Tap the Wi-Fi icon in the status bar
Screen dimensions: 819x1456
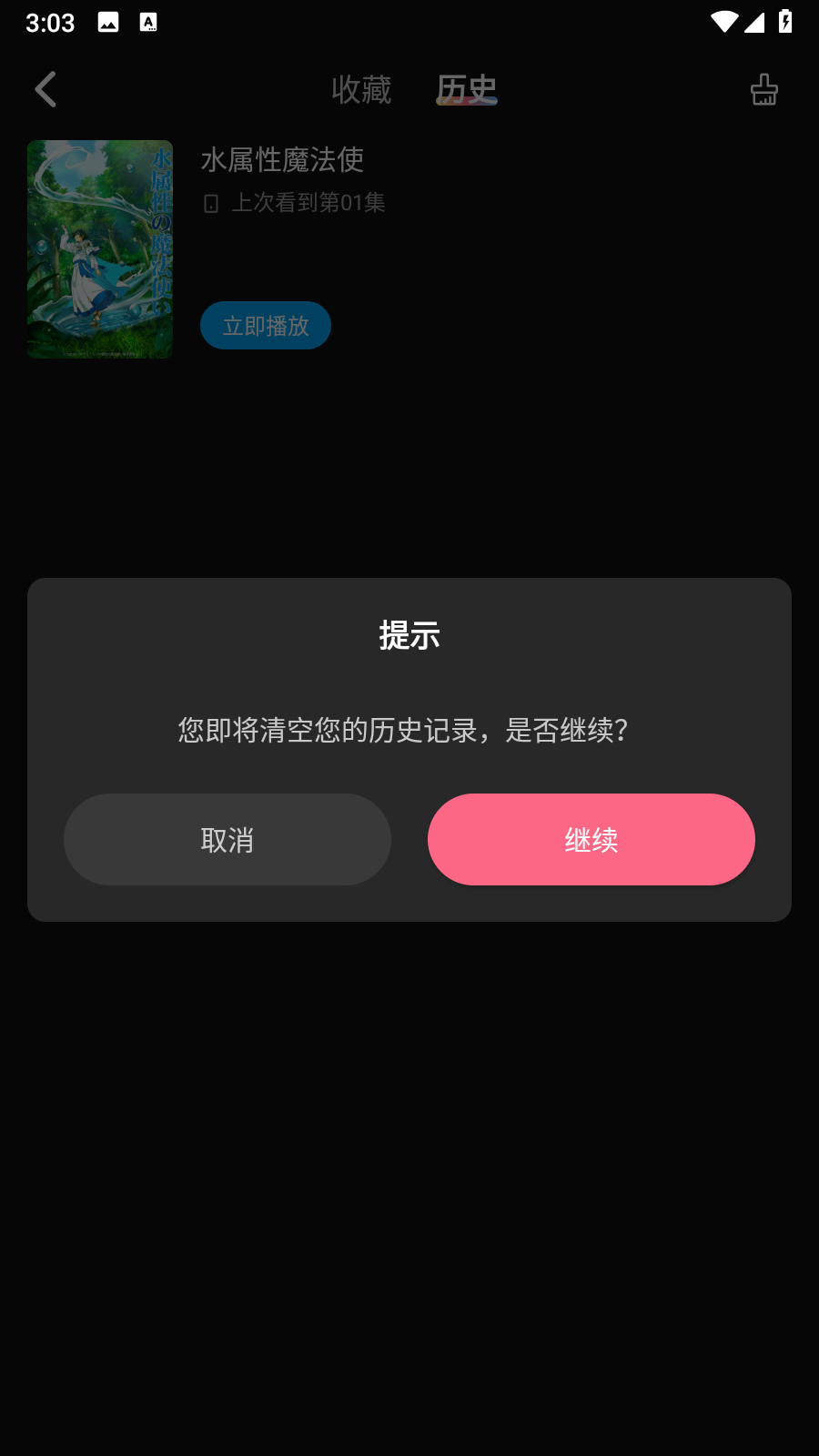tap(723, 23)
